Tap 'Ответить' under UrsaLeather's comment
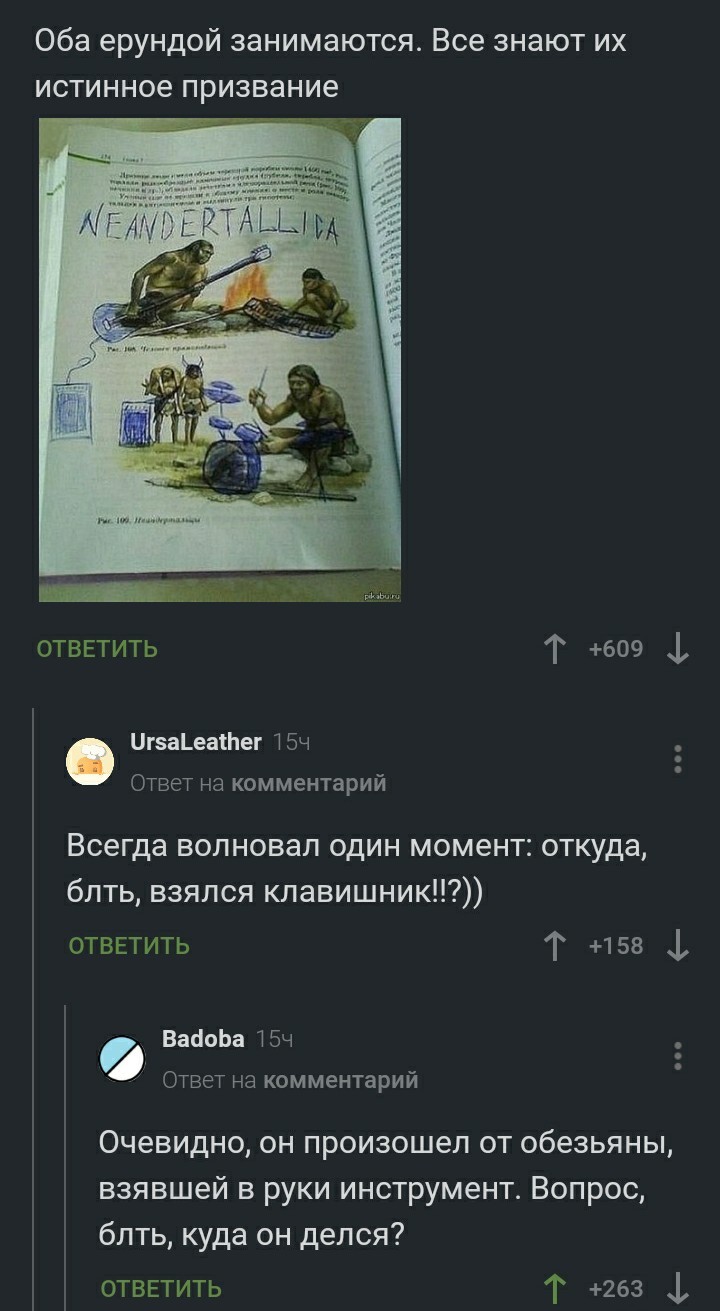The height and width of the screenshot is (1311, 720). [x=129, y=945]
